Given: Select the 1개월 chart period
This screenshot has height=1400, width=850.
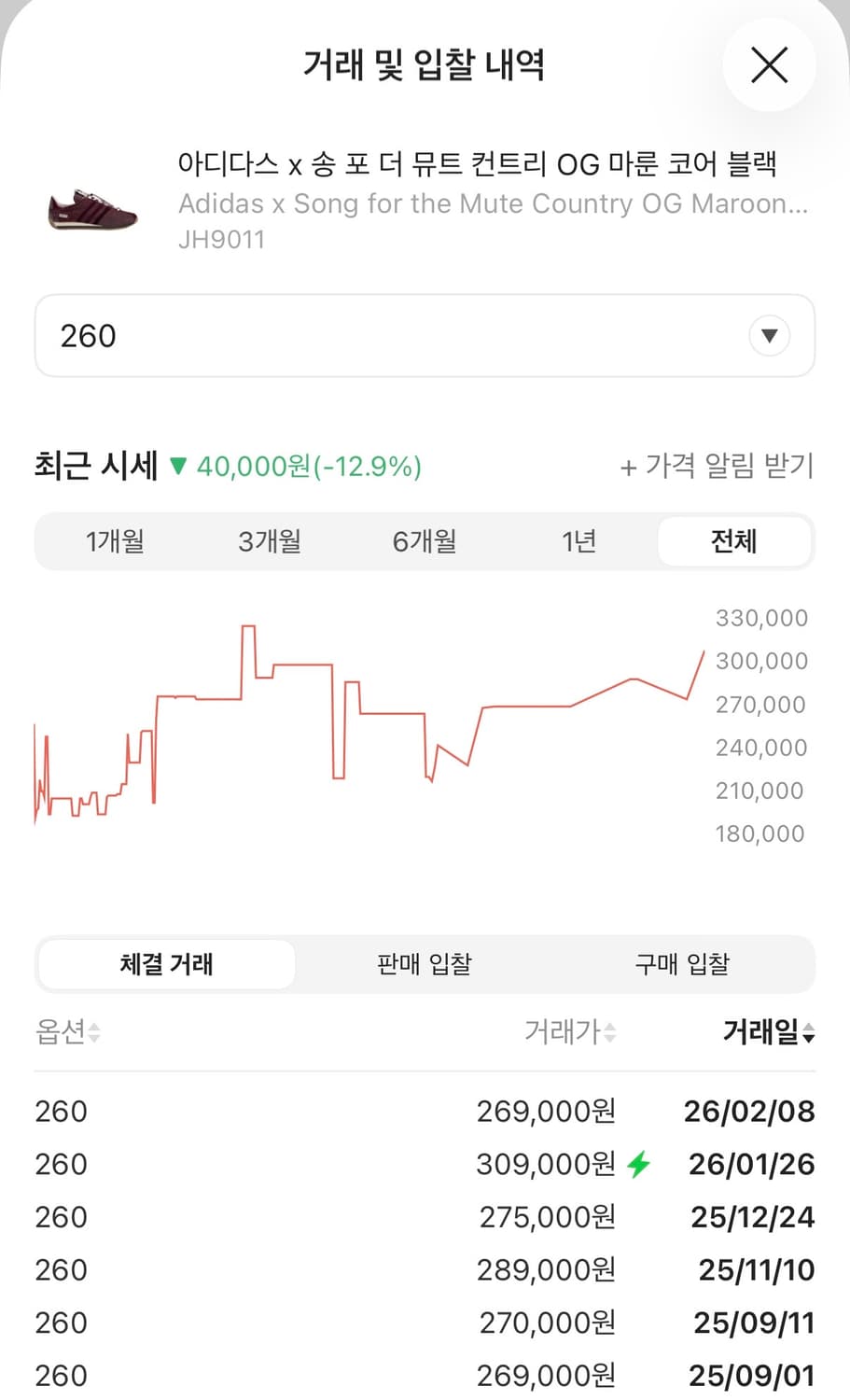Looking at the screenshot, I should (x=114, y=541).
